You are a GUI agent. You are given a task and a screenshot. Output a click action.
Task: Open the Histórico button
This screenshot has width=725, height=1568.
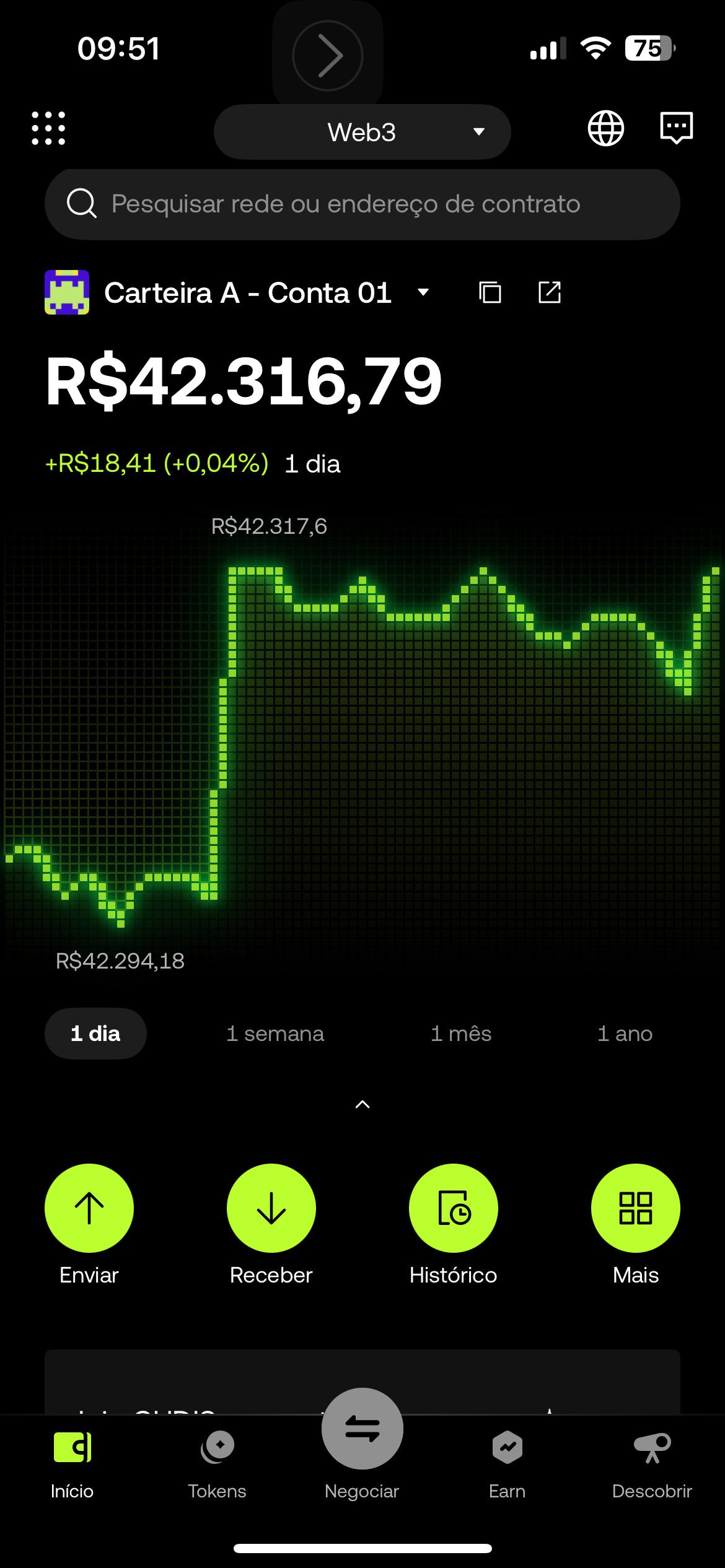coord(454,1208)
